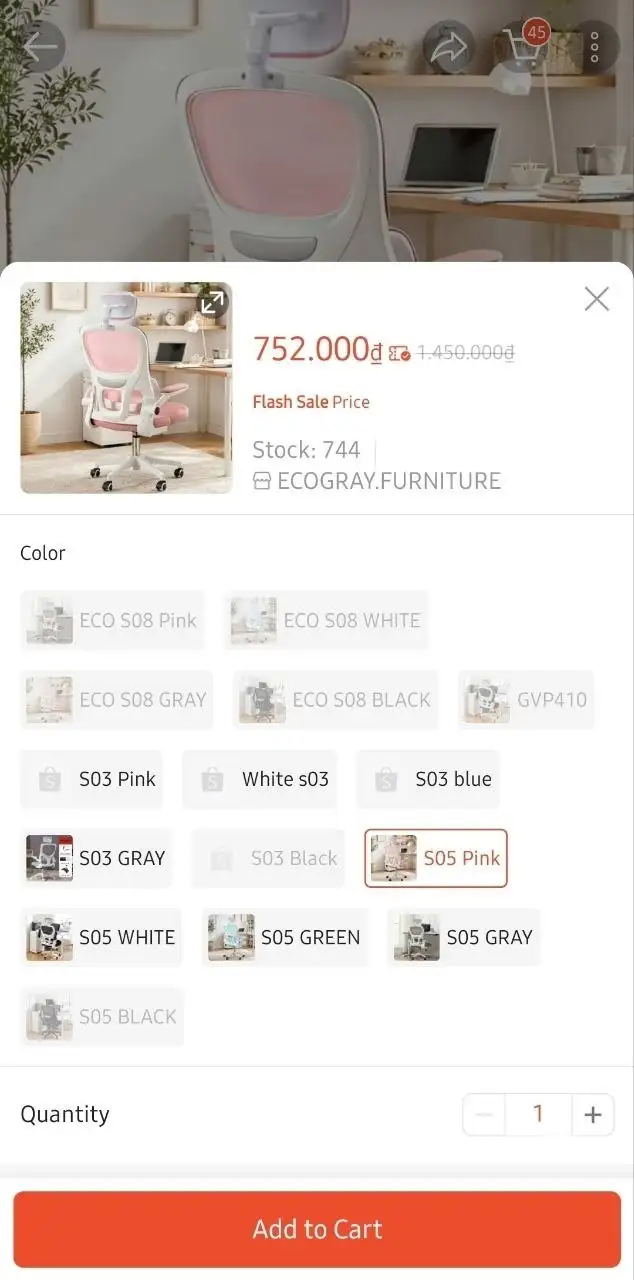
Task: Close the variant selection sheet
Action: 597,299
